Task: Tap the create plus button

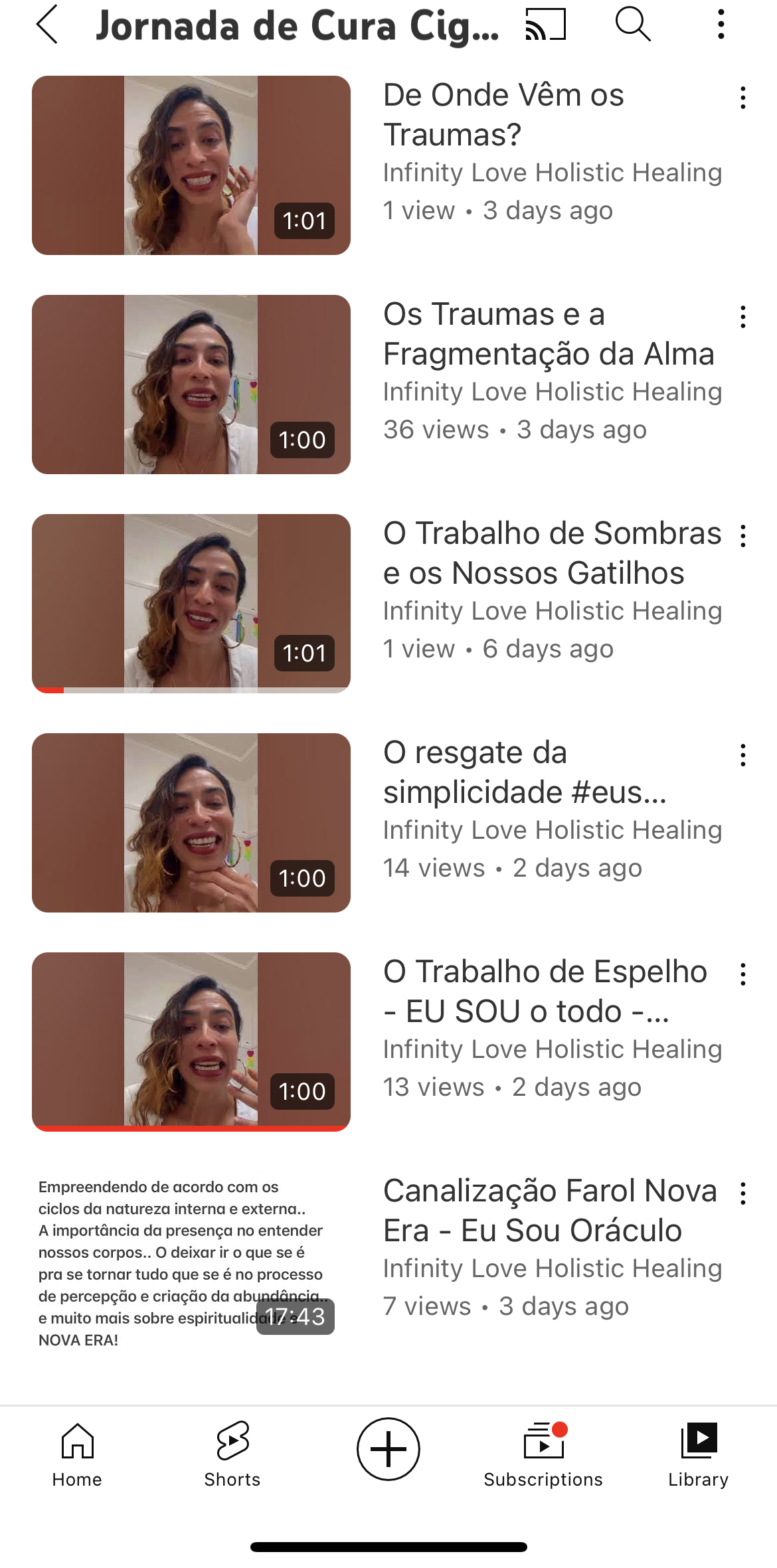Action: (388, 1449)
